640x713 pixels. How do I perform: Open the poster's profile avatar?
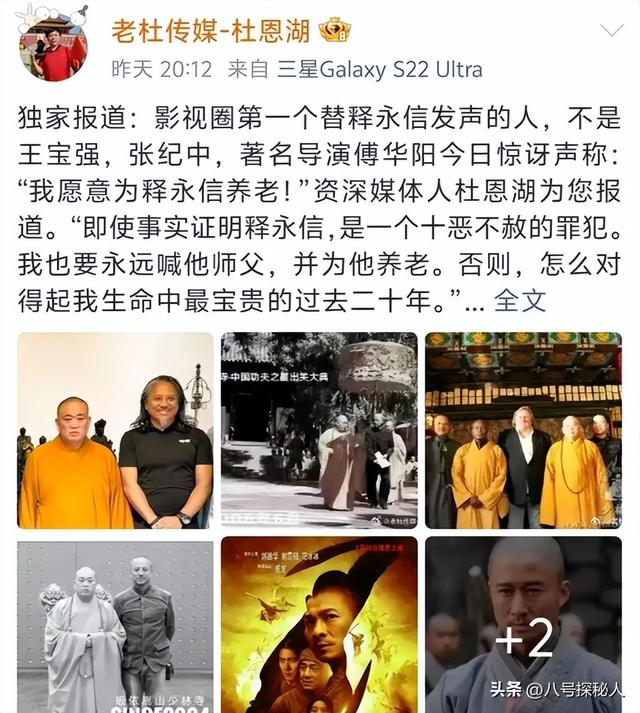(x=50, y=45)
